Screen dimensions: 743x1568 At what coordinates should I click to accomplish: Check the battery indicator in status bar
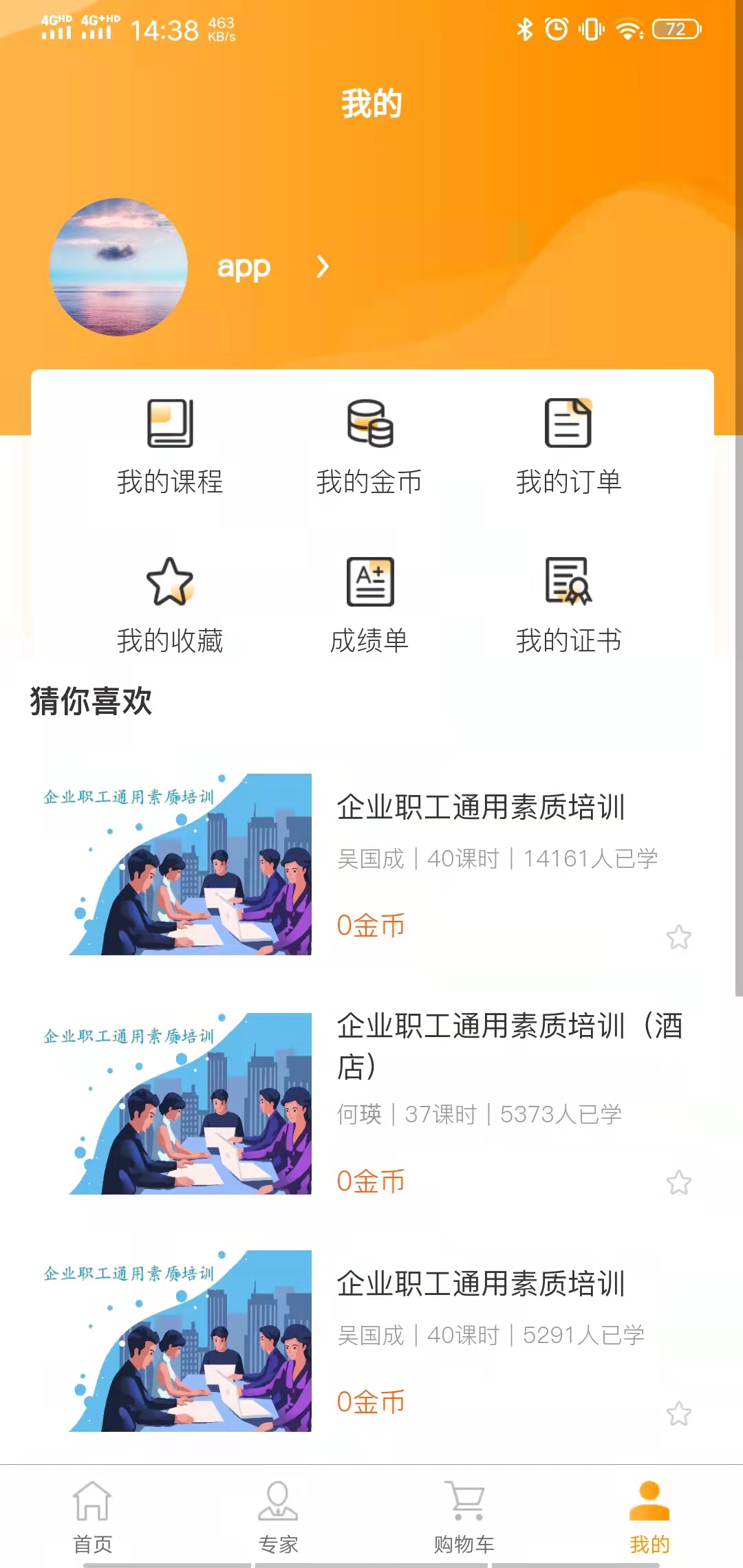coord(678,30)
